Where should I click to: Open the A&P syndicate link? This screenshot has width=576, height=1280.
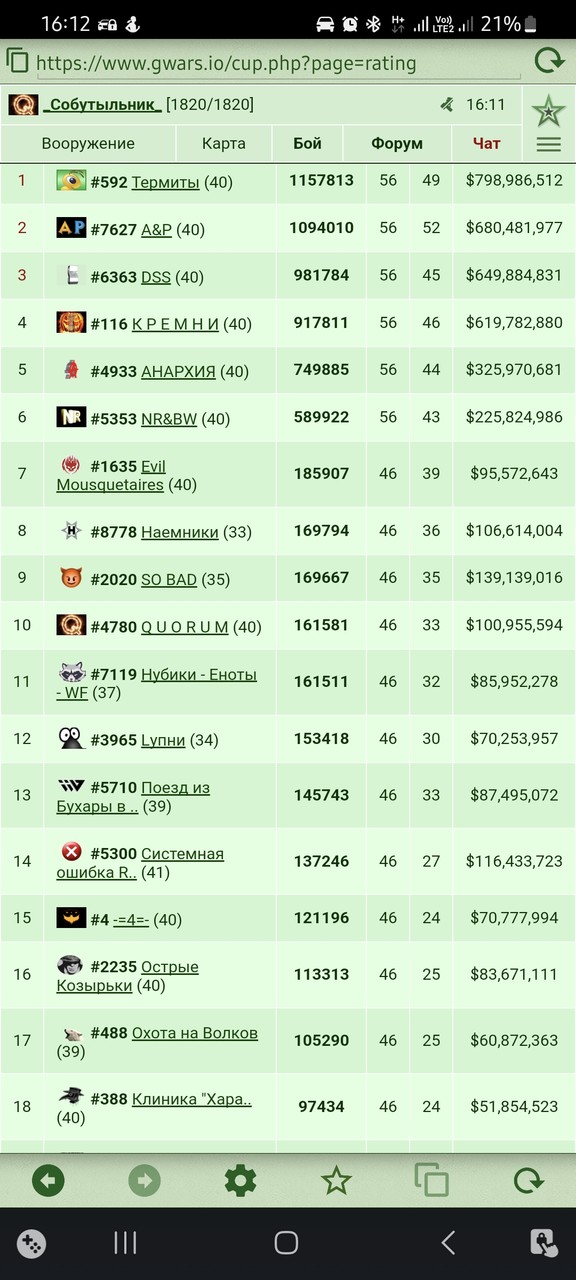(156, 230)
